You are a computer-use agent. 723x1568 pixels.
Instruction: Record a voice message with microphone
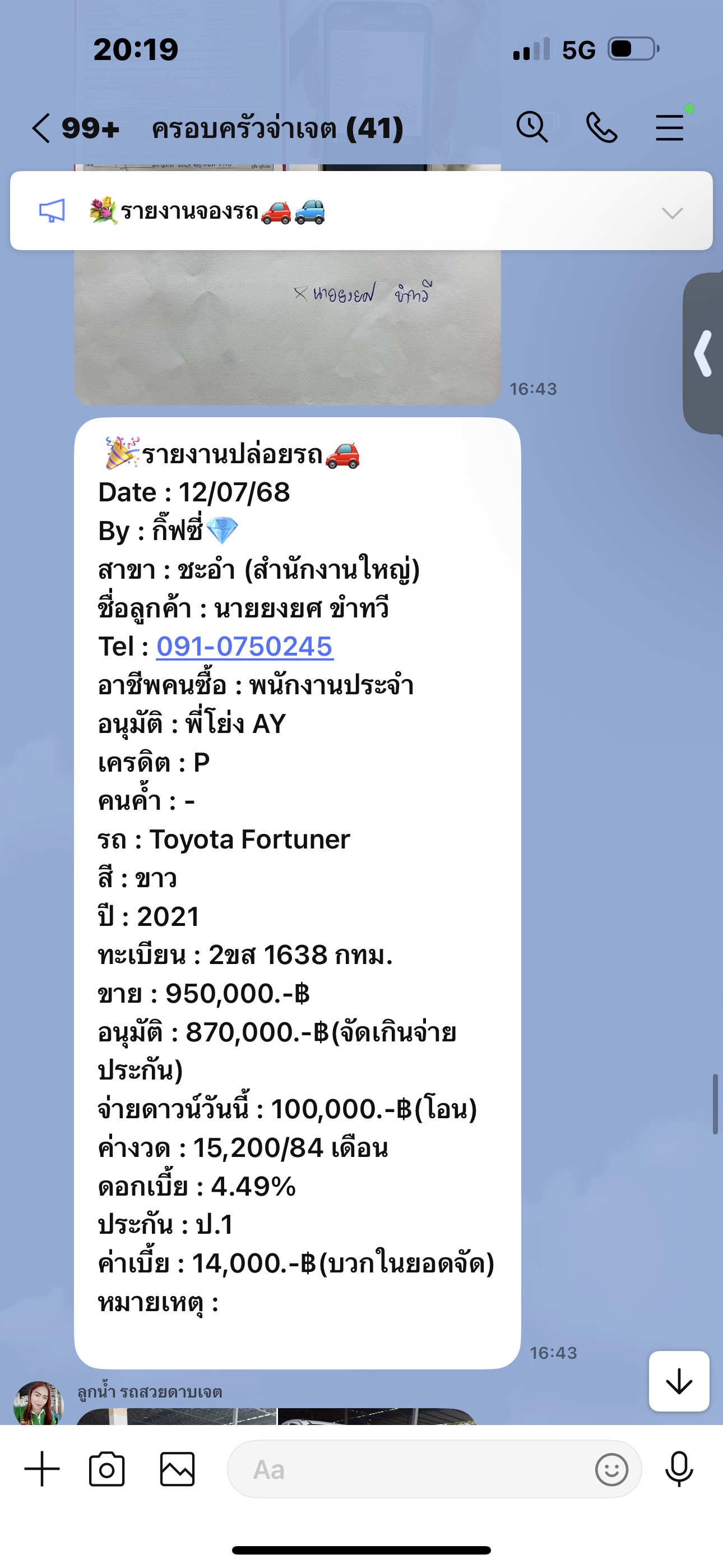pos(679,1469)
